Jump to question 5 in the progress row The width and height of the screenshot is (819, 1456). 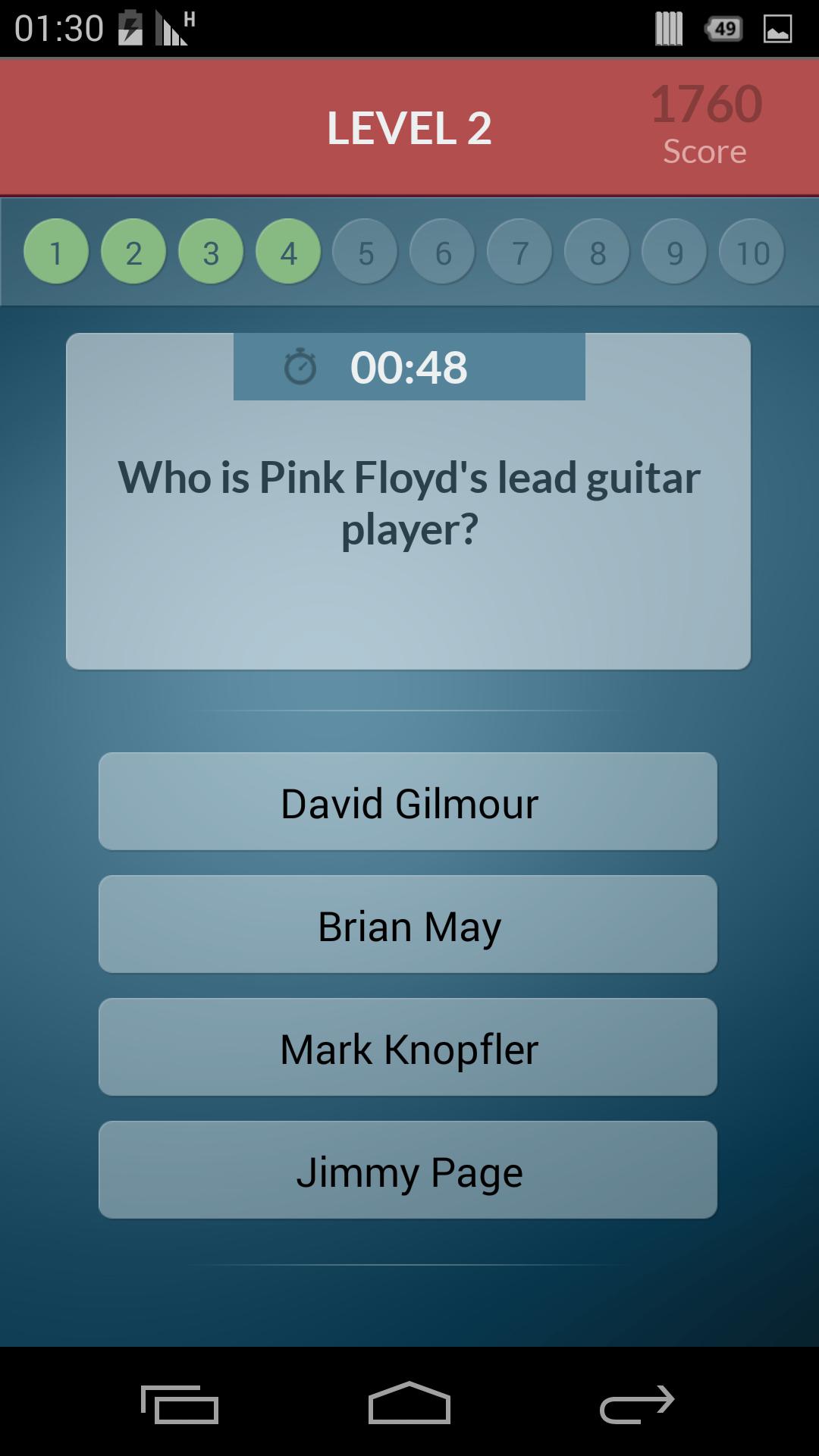366,252
